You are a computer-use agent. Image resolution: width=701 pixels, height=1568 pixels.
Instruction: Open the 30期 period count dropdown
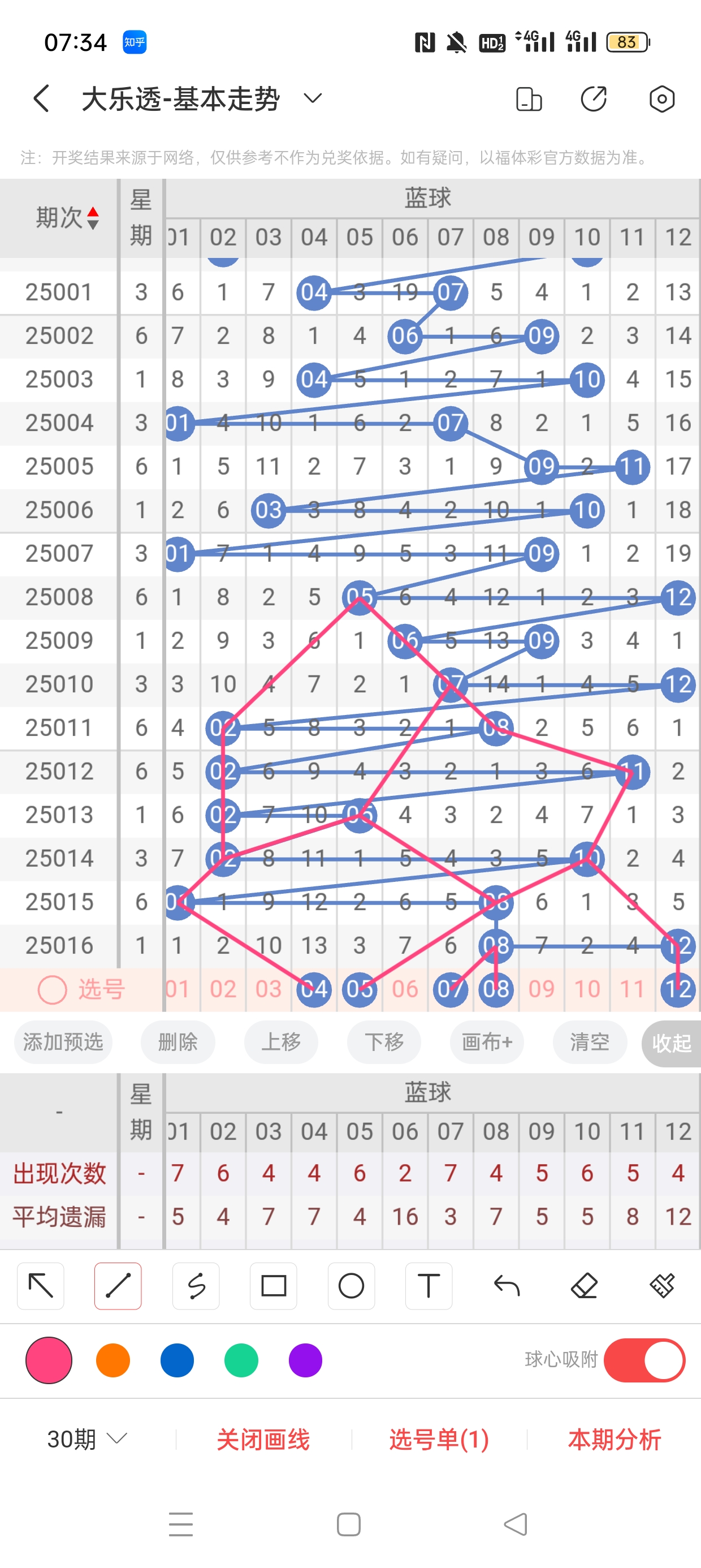87,1439
